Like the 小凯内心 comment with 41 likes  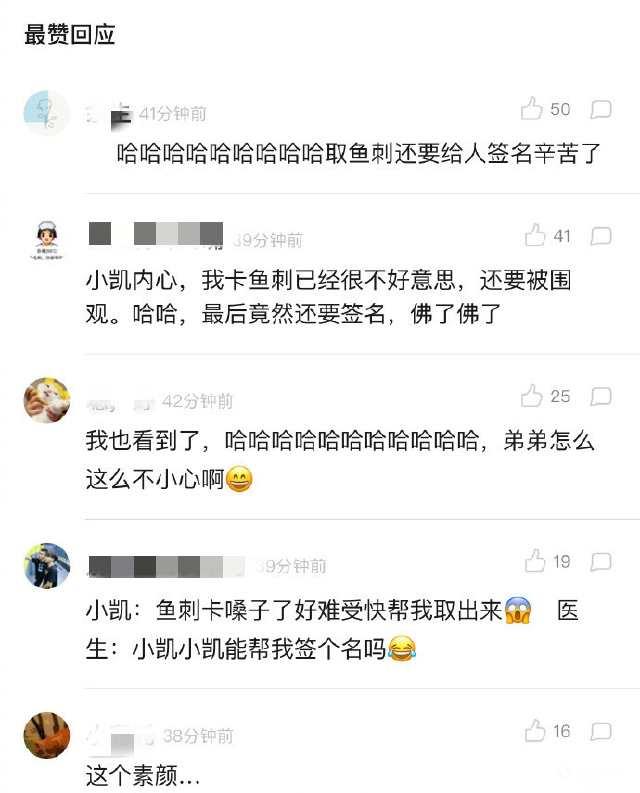click(x=536, y=236)
